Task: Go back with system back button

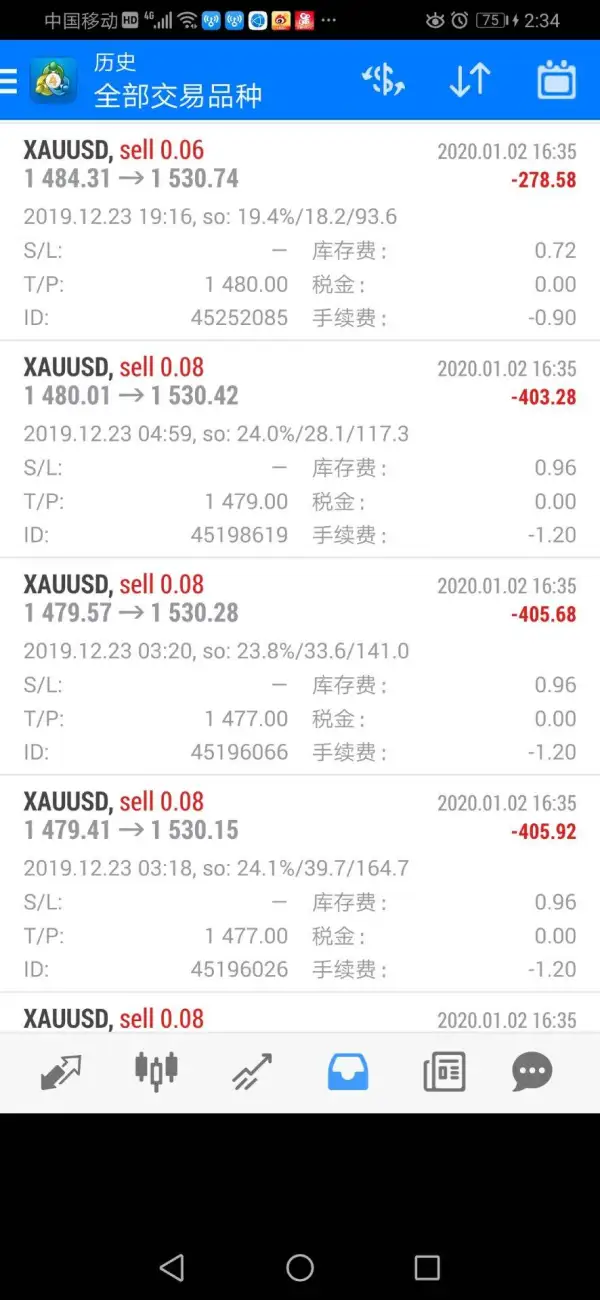Action: click(172, 1268)
